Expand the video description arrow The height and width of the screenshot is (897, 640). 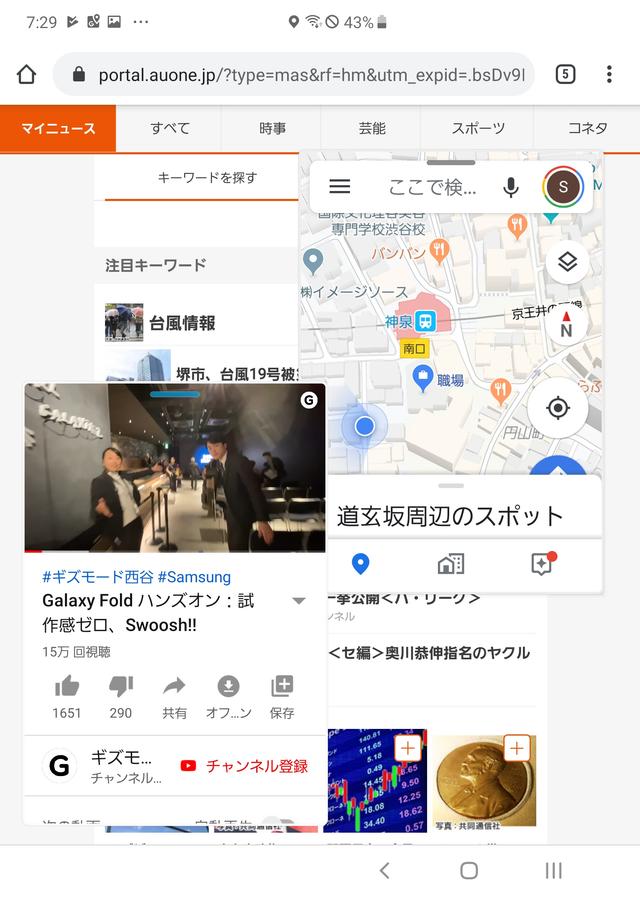[298, 601]
